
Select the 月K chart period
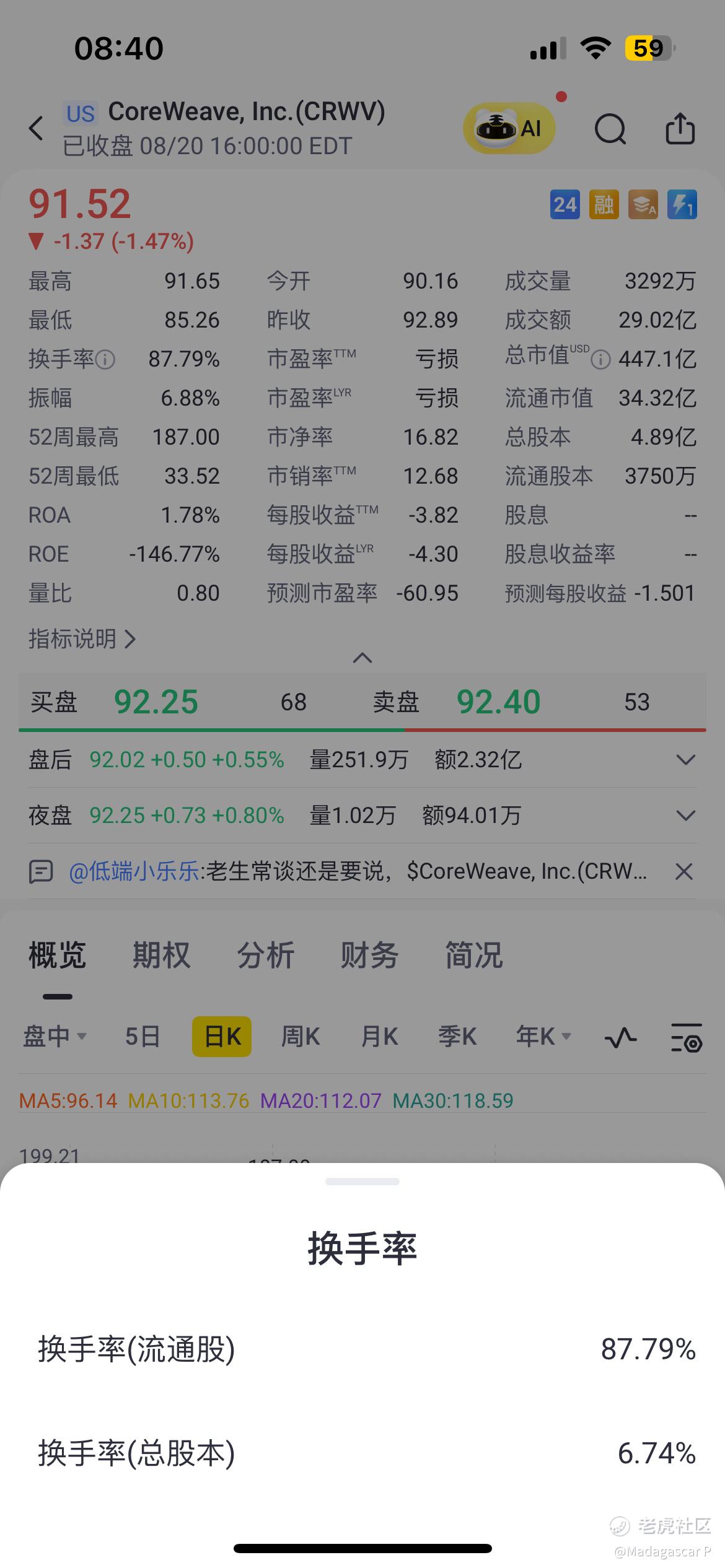380,1036
